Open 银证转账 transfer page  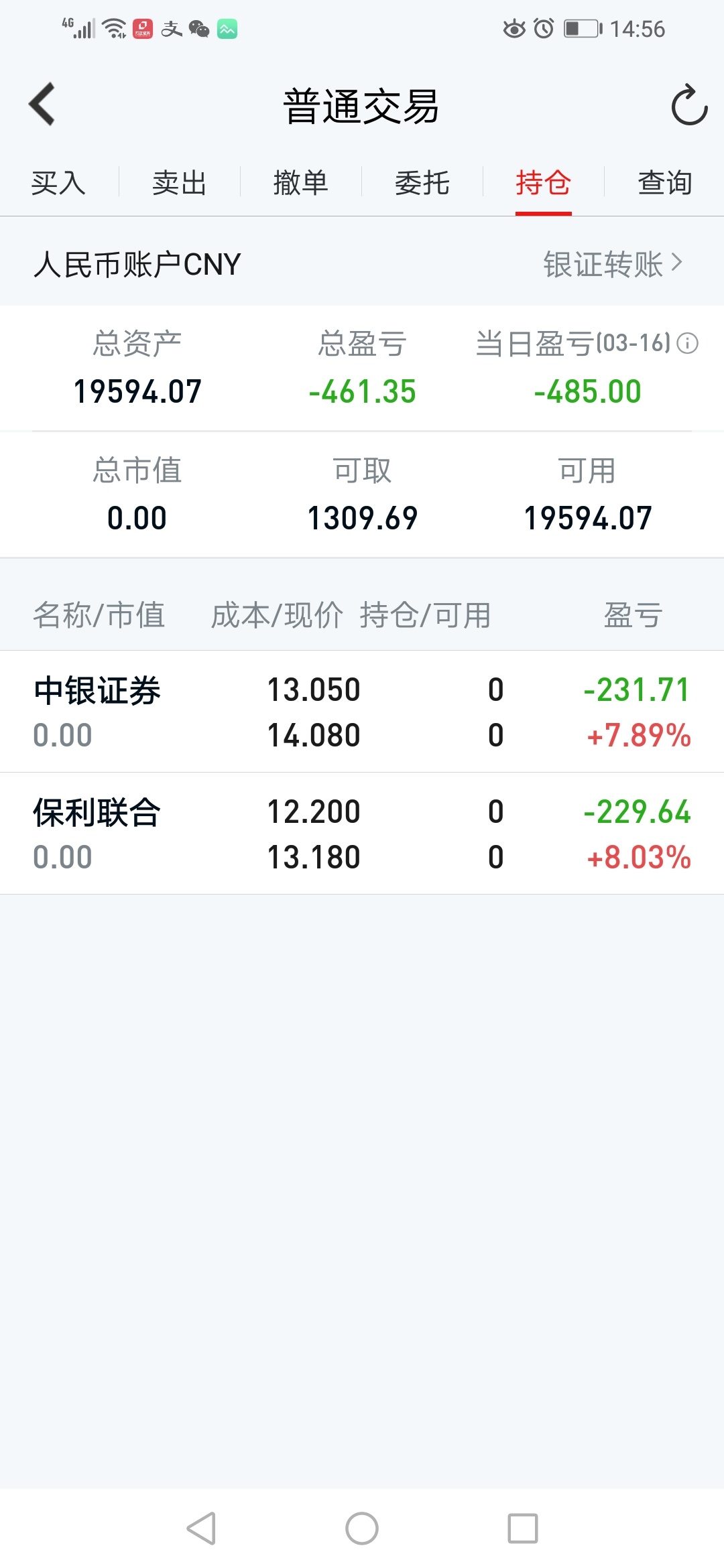point(613,264)
